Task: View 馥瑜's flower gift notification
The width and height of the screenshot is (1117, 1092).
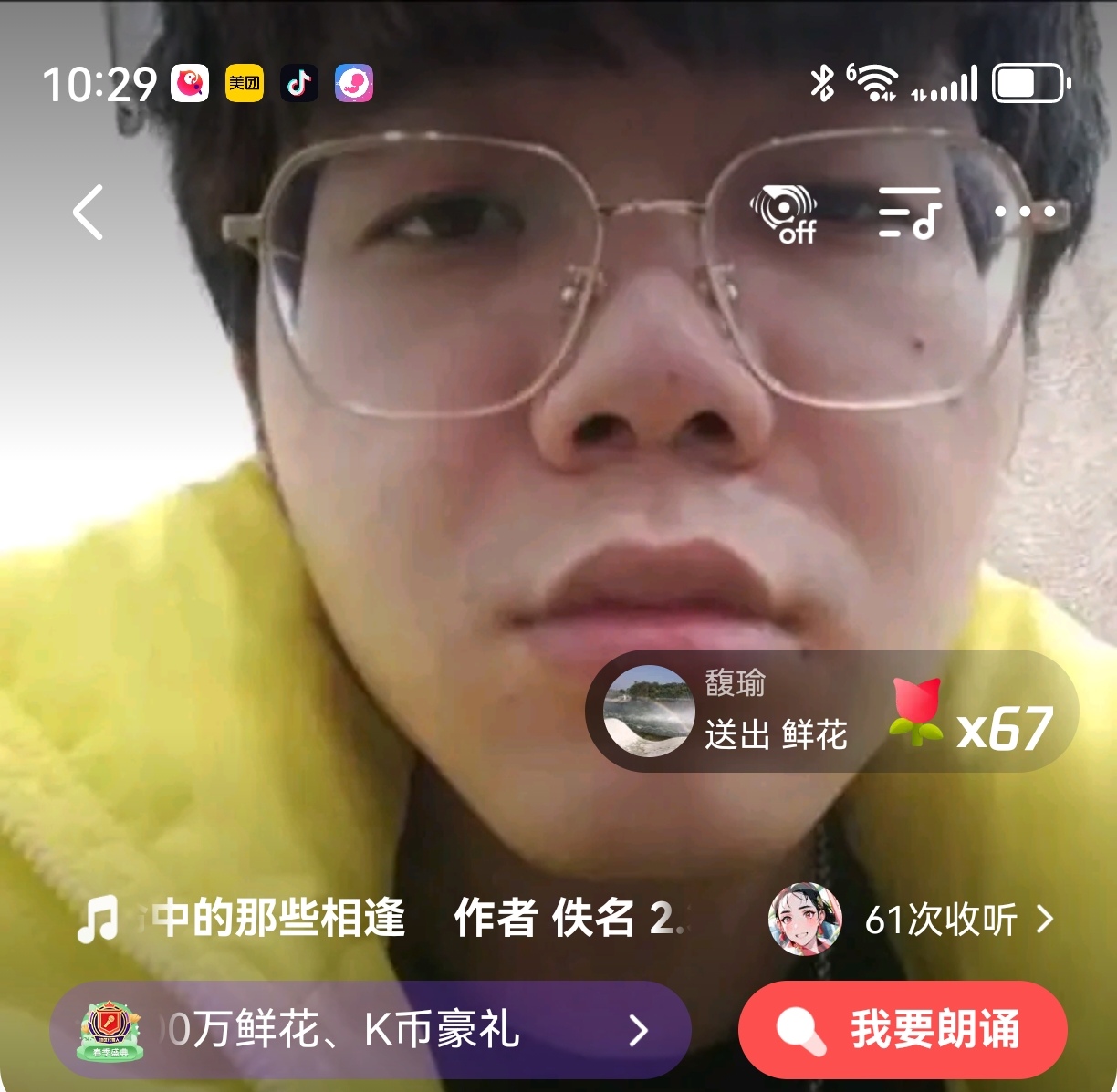Action: click(x=830, y=712)
